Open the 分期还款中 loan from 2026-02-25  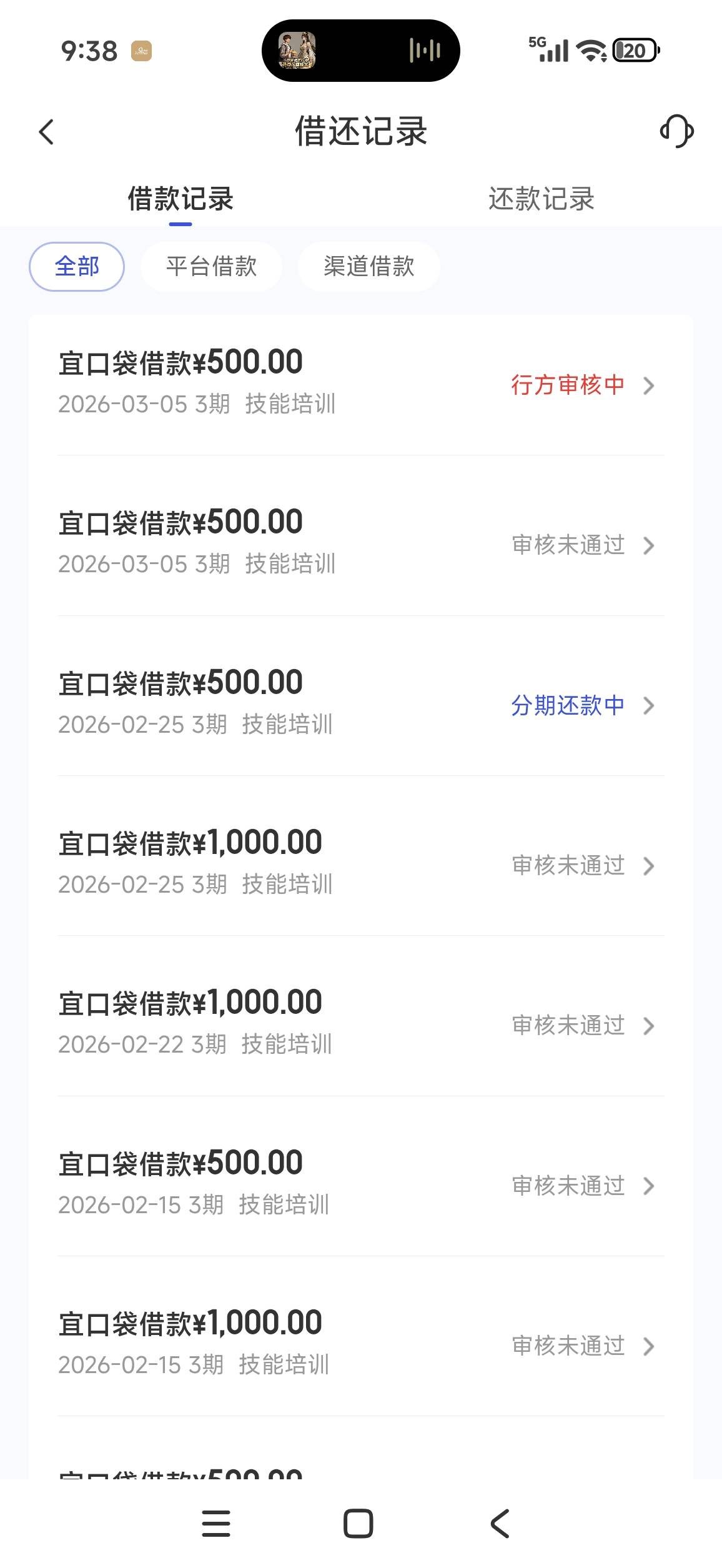click(x=361, y=705)
